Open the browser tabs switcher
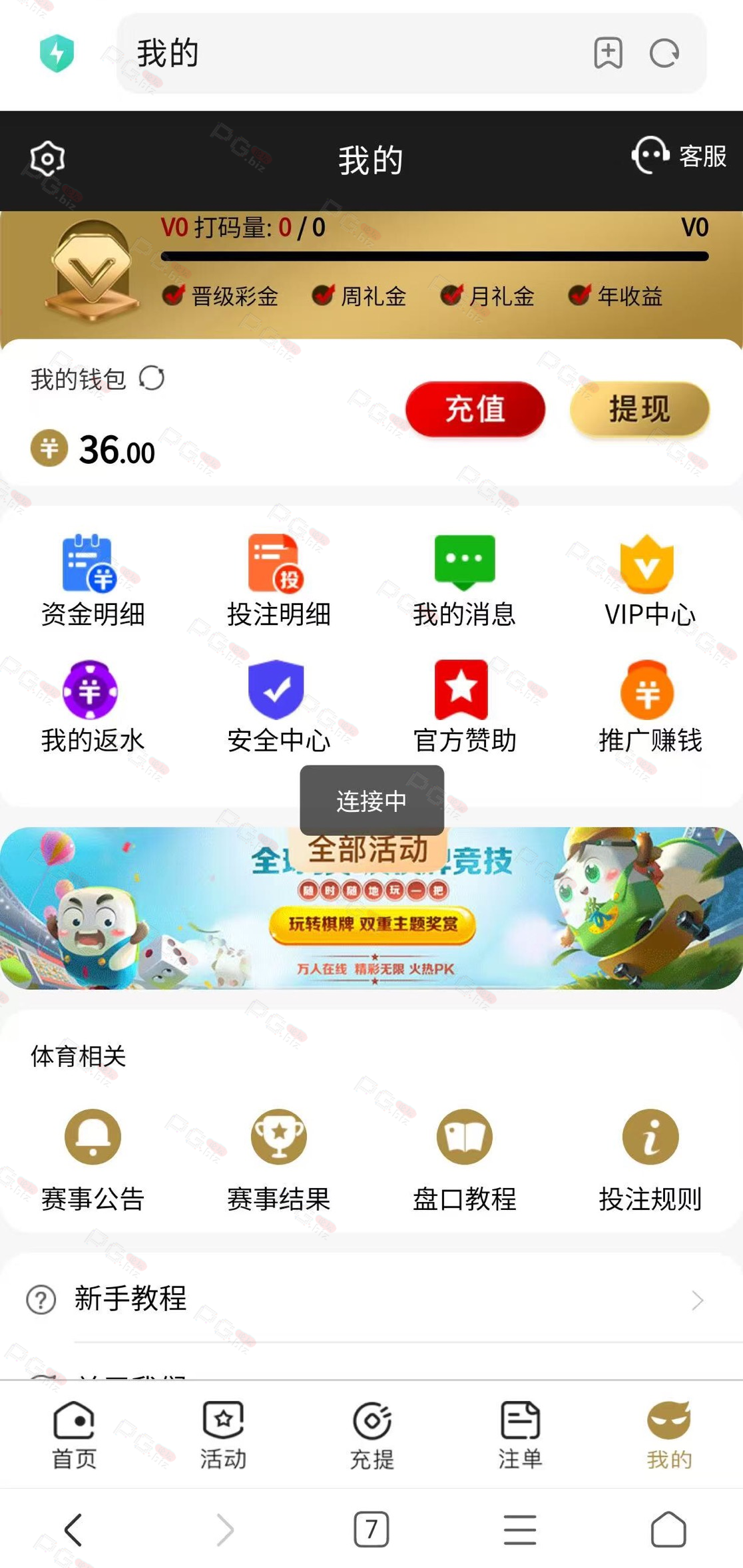743x1568 pixels. (371, 1529)
